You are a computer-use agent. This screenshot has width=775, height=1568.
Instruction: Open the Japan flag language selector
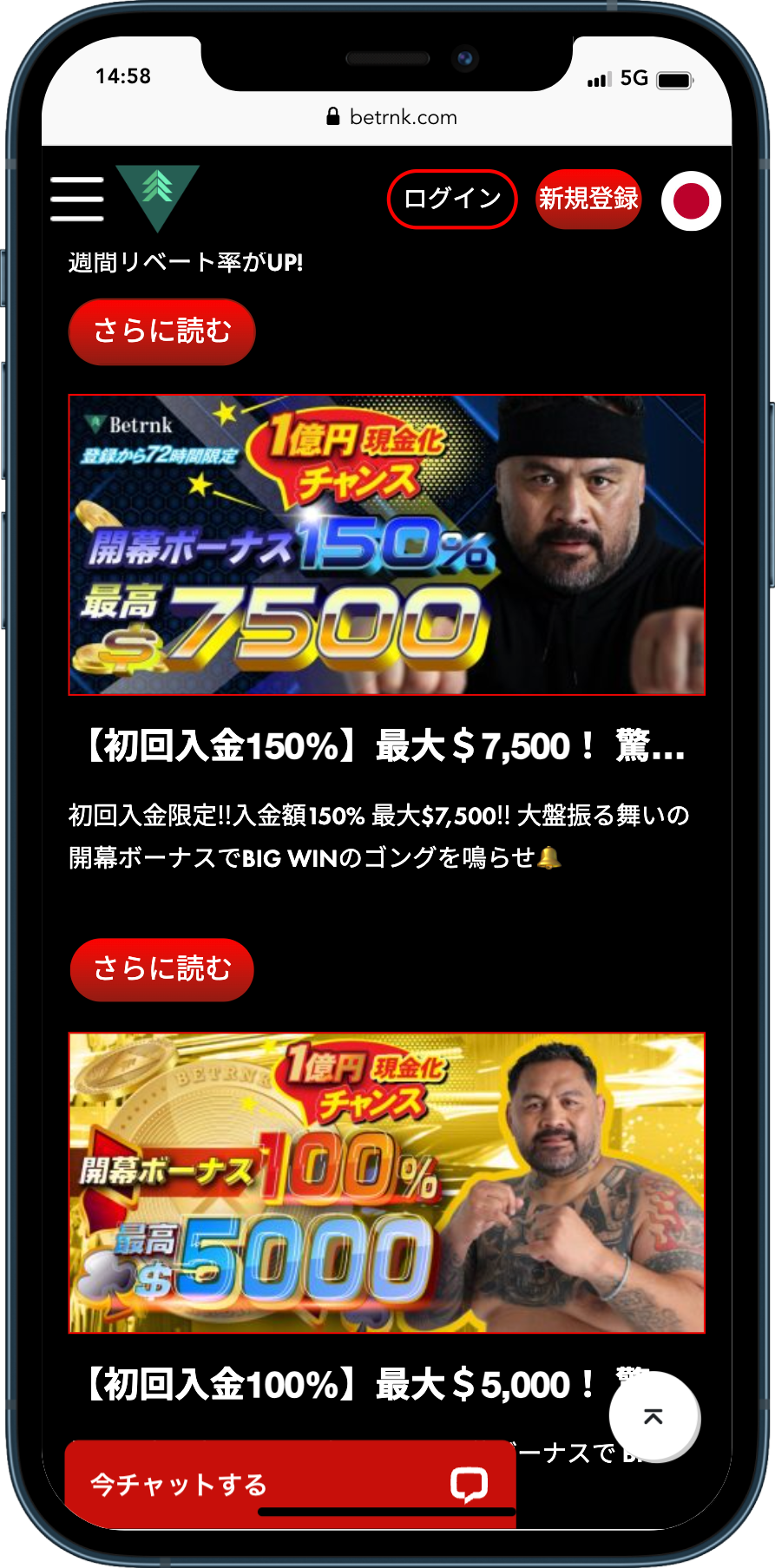pyautogui.click(x=691, y=201)
